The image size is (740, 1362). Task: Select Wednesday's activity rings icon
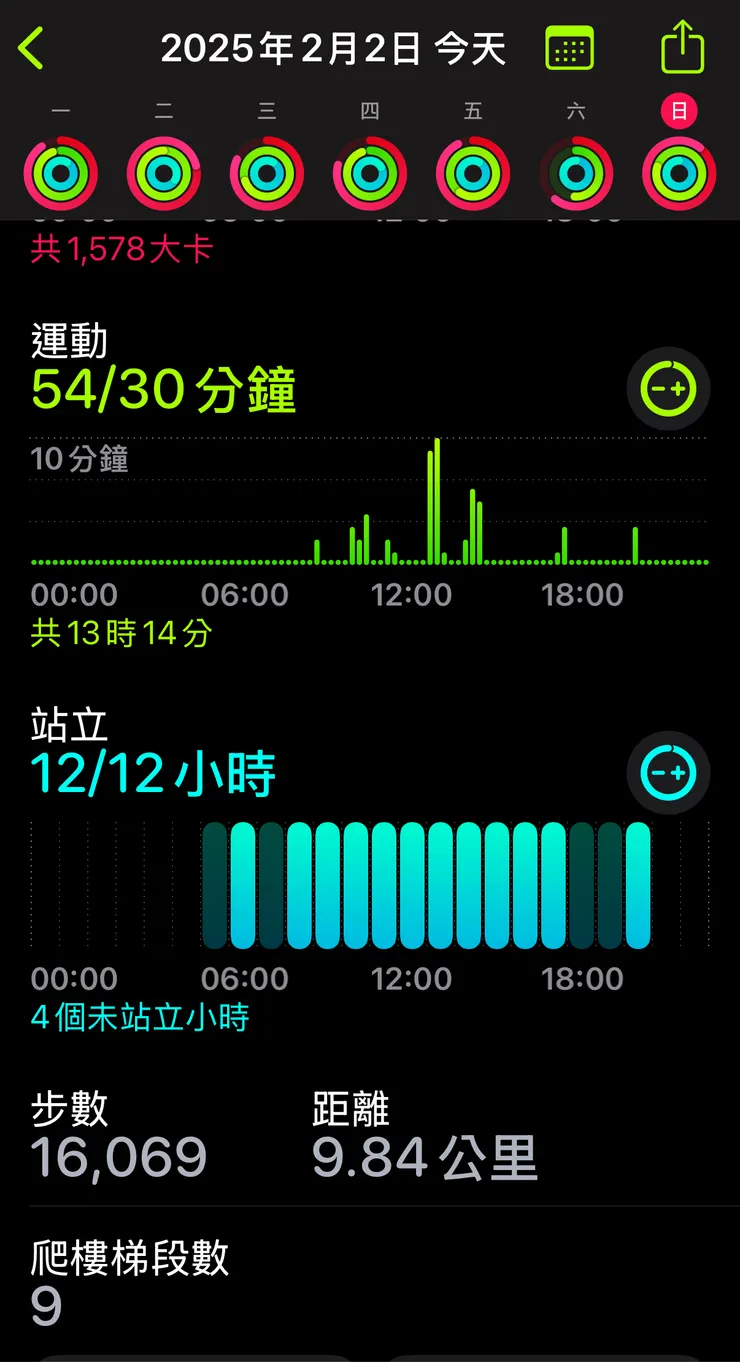(x=266, y=172)
